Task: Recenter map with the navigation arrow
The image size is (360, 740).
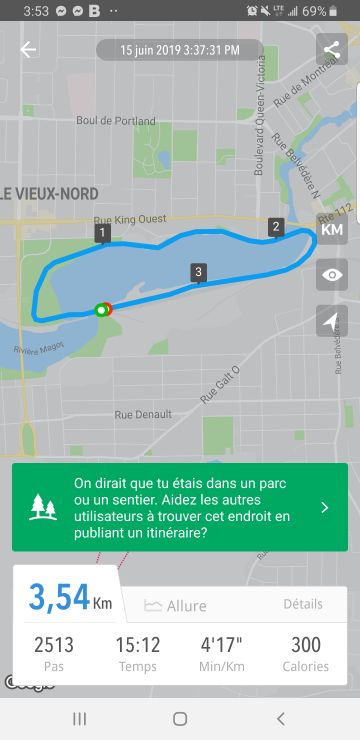Action: pyautogui.click(x=332, y=321)
